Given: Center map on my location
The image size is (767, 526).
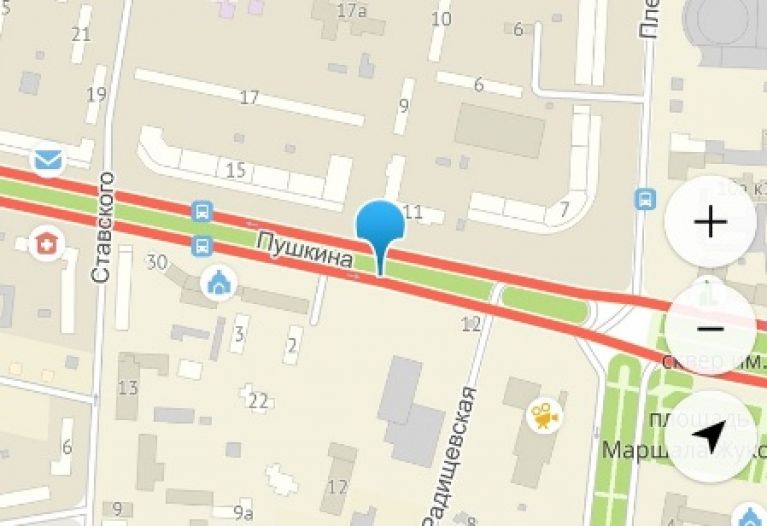Looking at the screenshot, I should point(710,436).
